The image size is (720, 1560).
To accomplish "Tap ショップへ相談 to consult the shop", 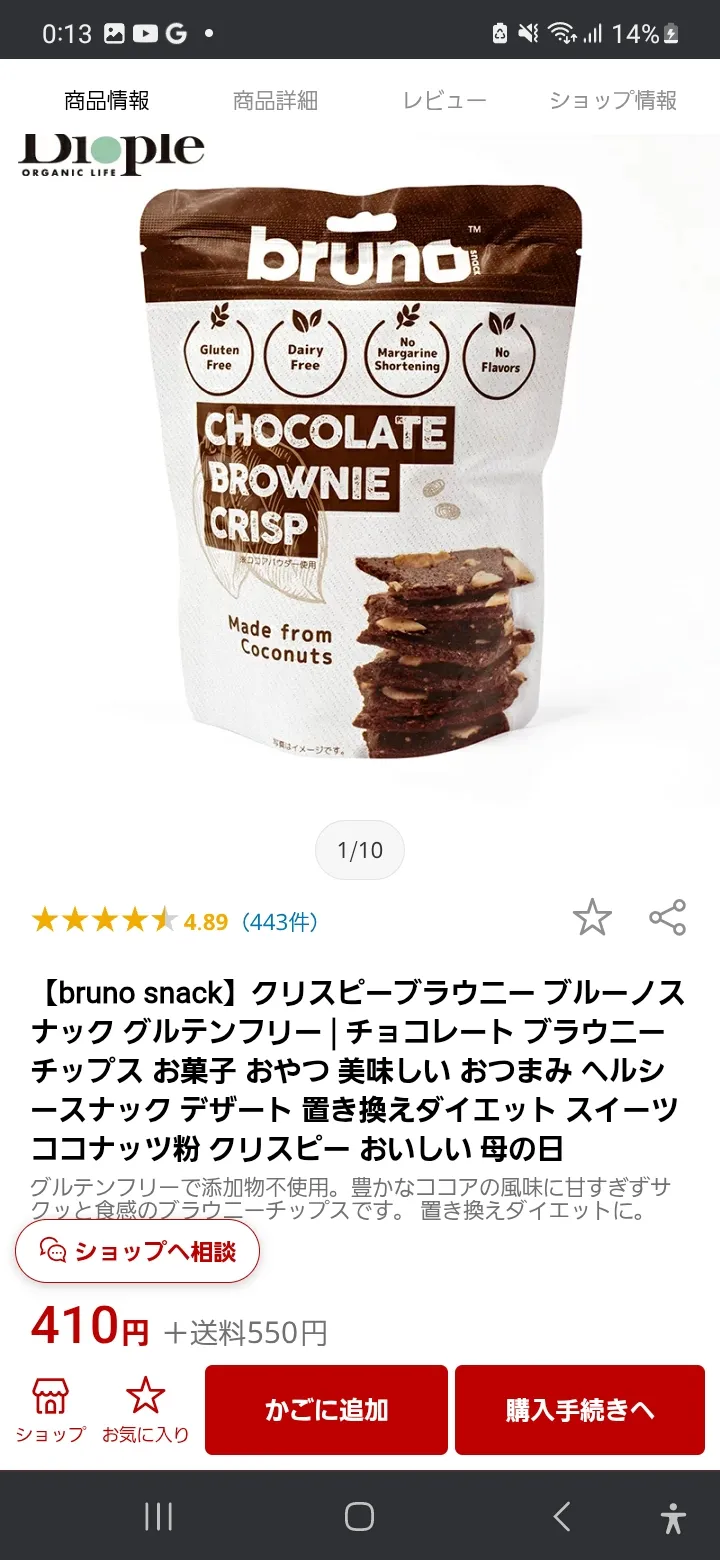I will tap(137, 1251).
